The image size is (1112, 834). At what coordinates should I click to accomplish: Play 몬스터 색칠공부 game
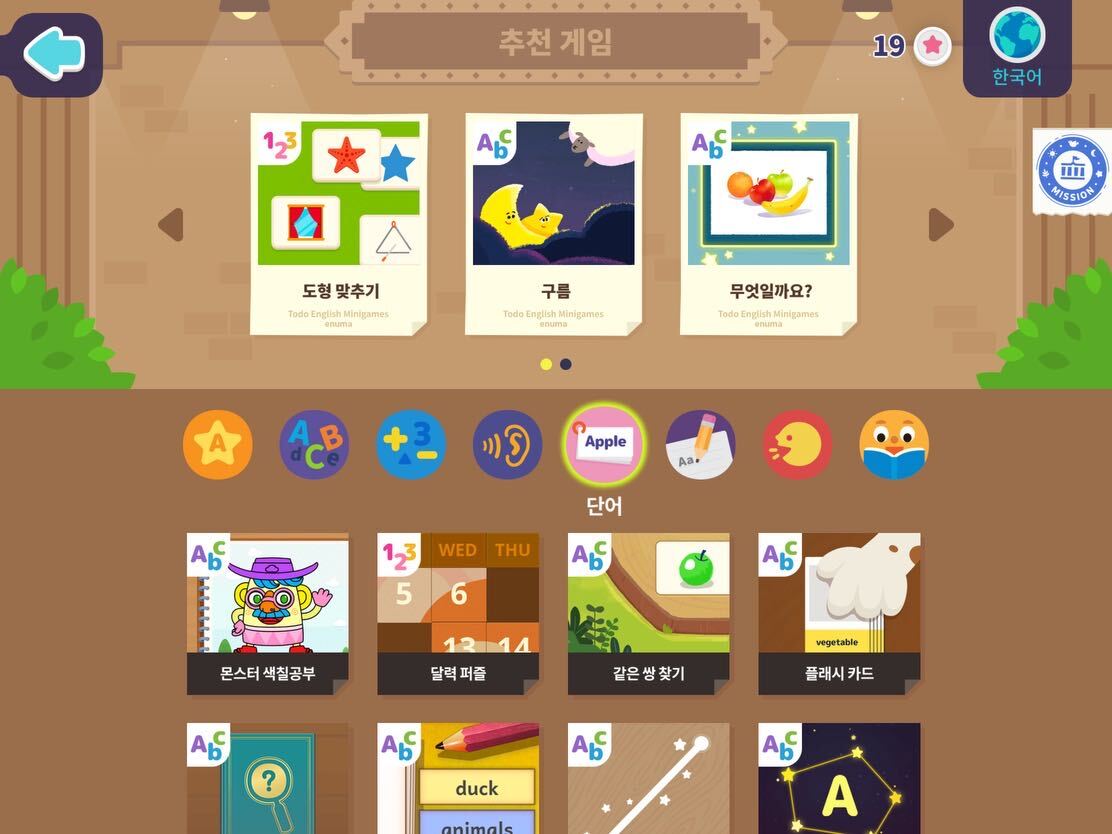pos(267,613)
